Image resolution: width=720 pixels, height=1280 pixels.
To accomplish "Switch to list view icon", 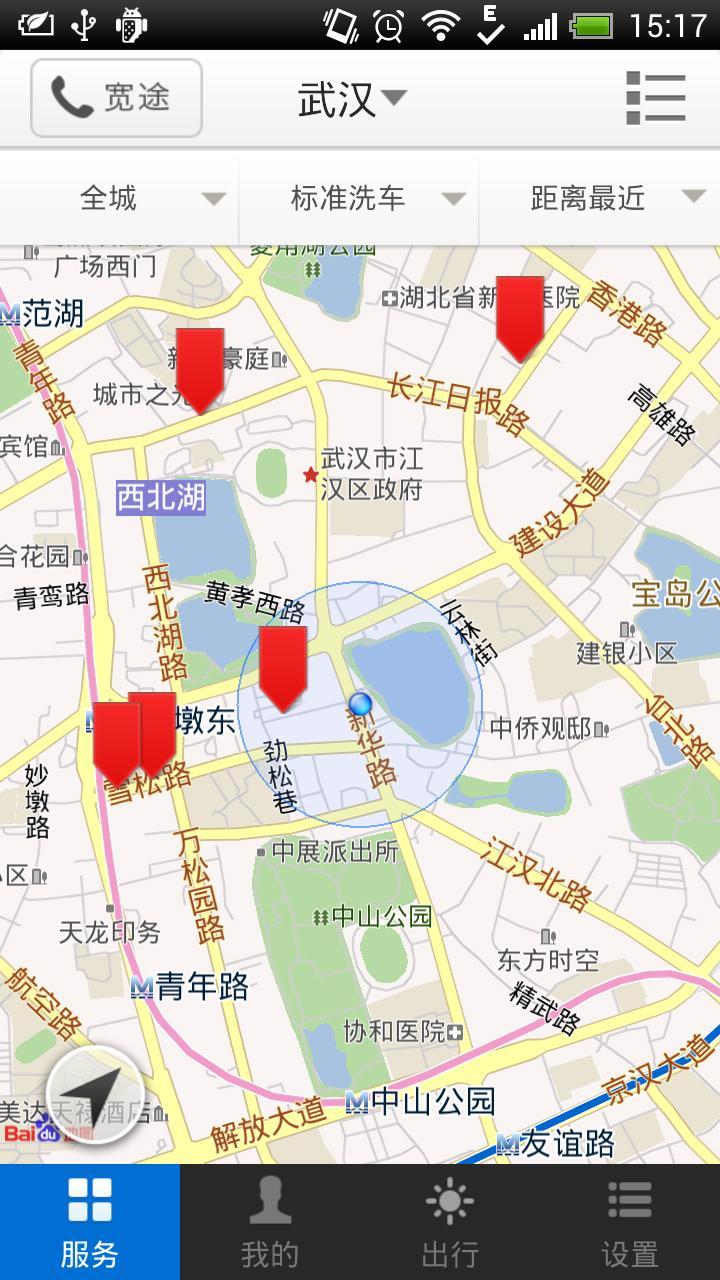I will [655, 98].
